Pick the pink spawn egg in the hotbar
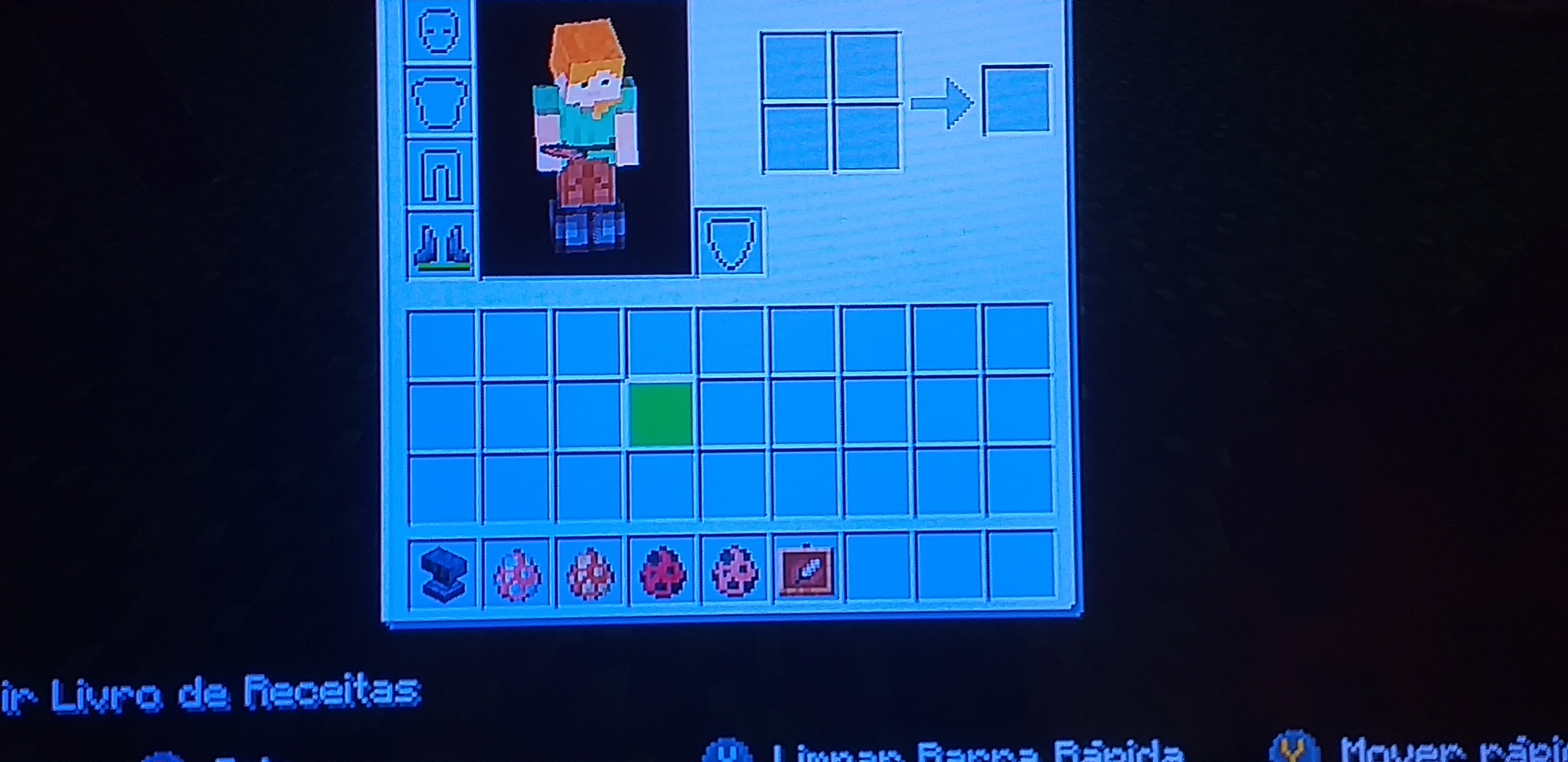Image resolution: width=1568 pixels, height=762 pixels. pos(734,573)
